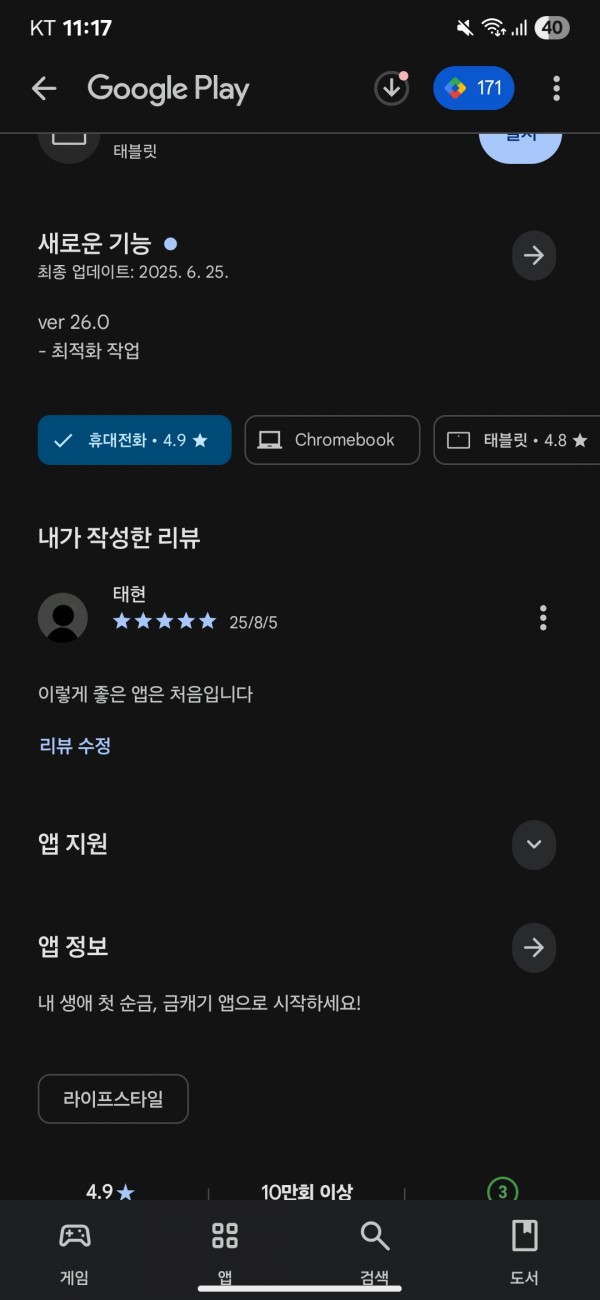Open the downloads icon in the app bar

tap(392, 89)
